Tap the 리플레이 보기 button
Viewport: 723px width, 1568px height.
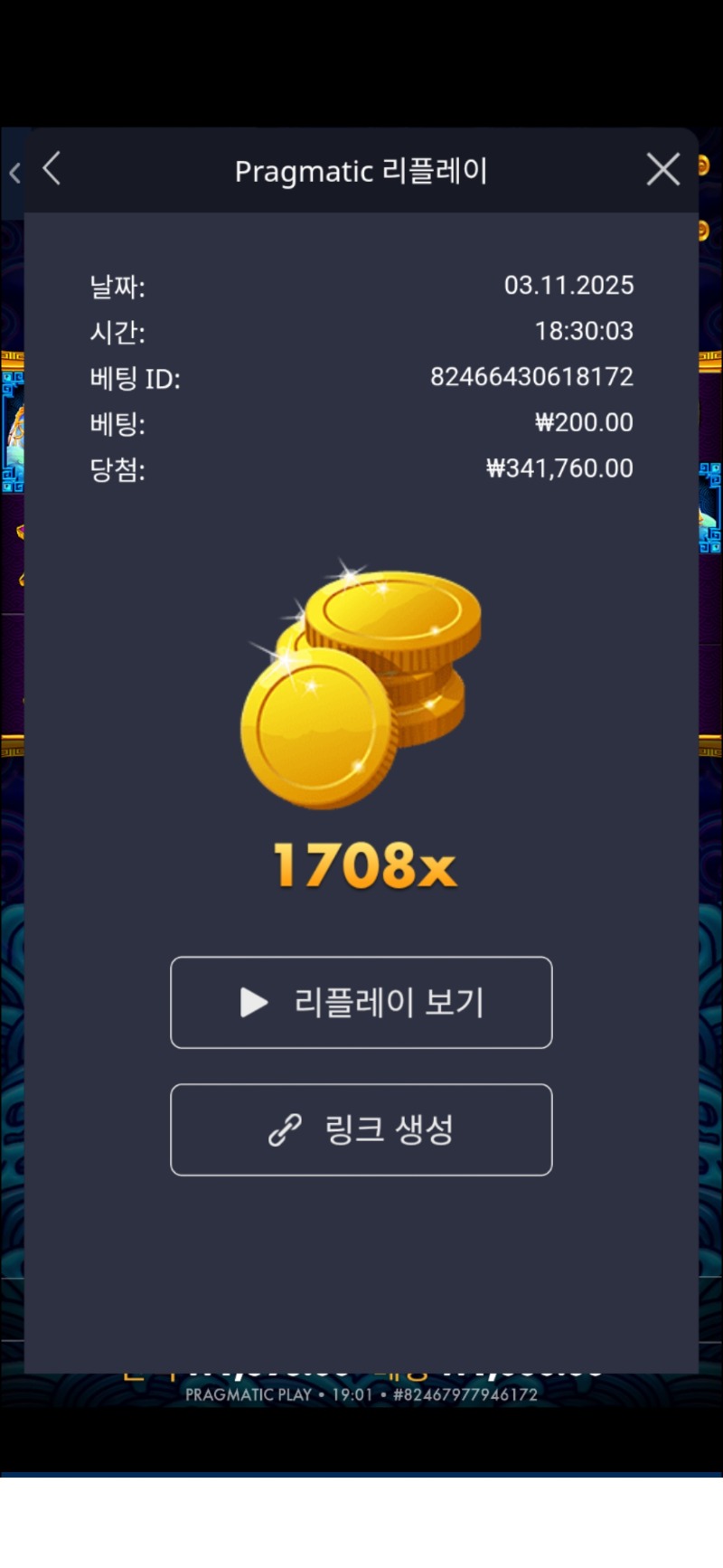point(361,1002)
